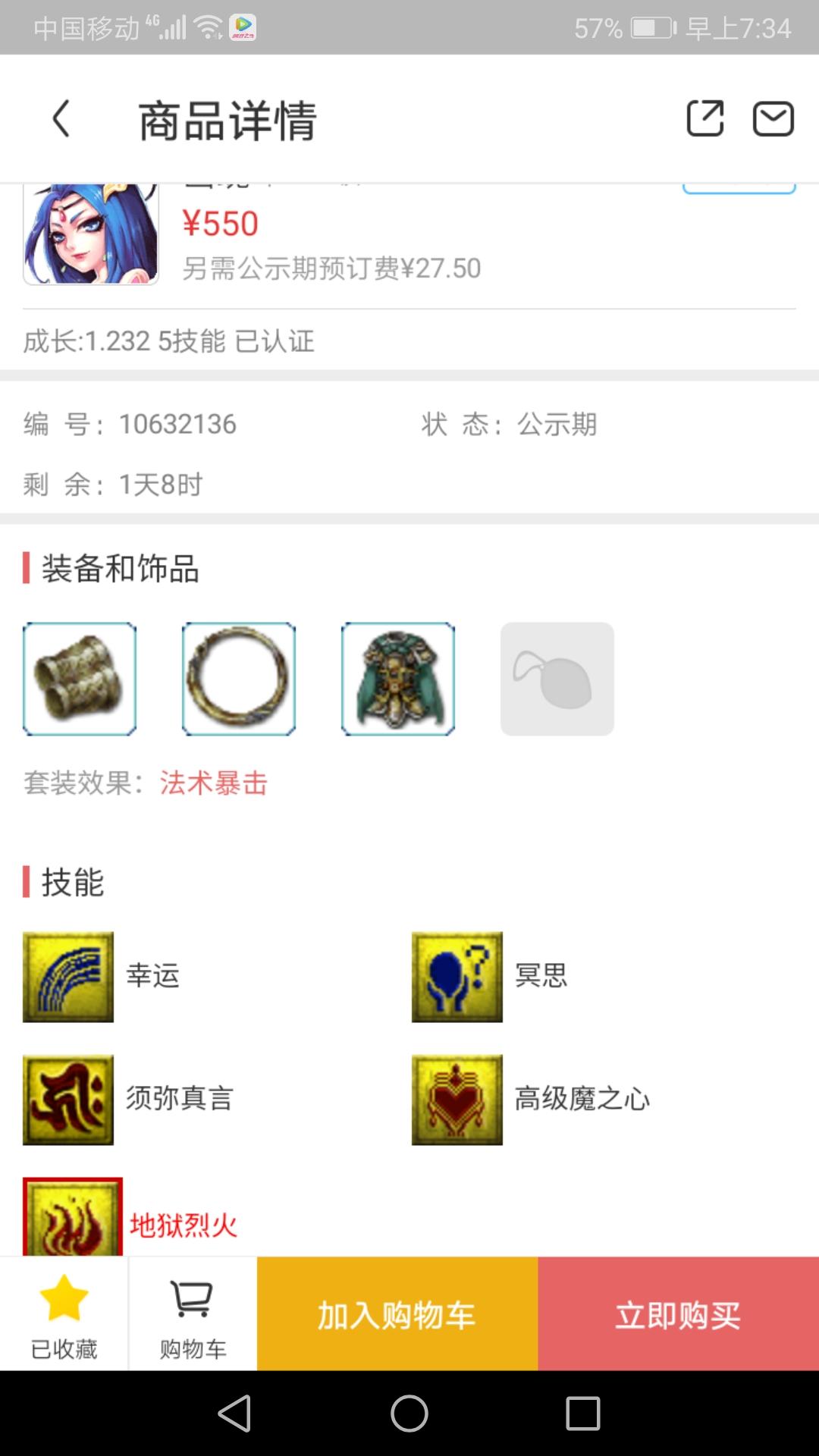Go to the system home screen
This screenshot has width=819, height=1456.
pos(409,1414)
